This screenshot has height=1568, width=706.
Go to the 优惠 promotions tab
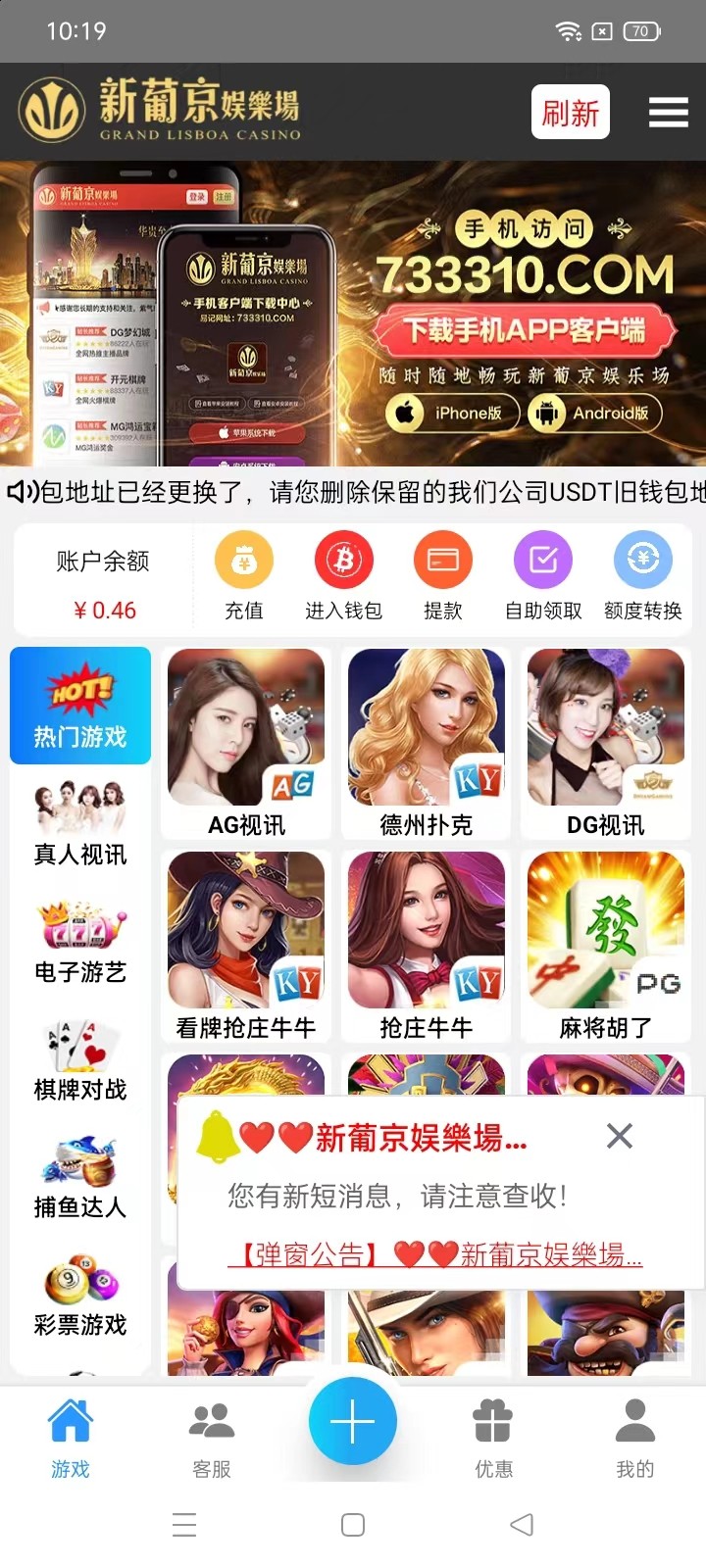tap(493, 1438)
